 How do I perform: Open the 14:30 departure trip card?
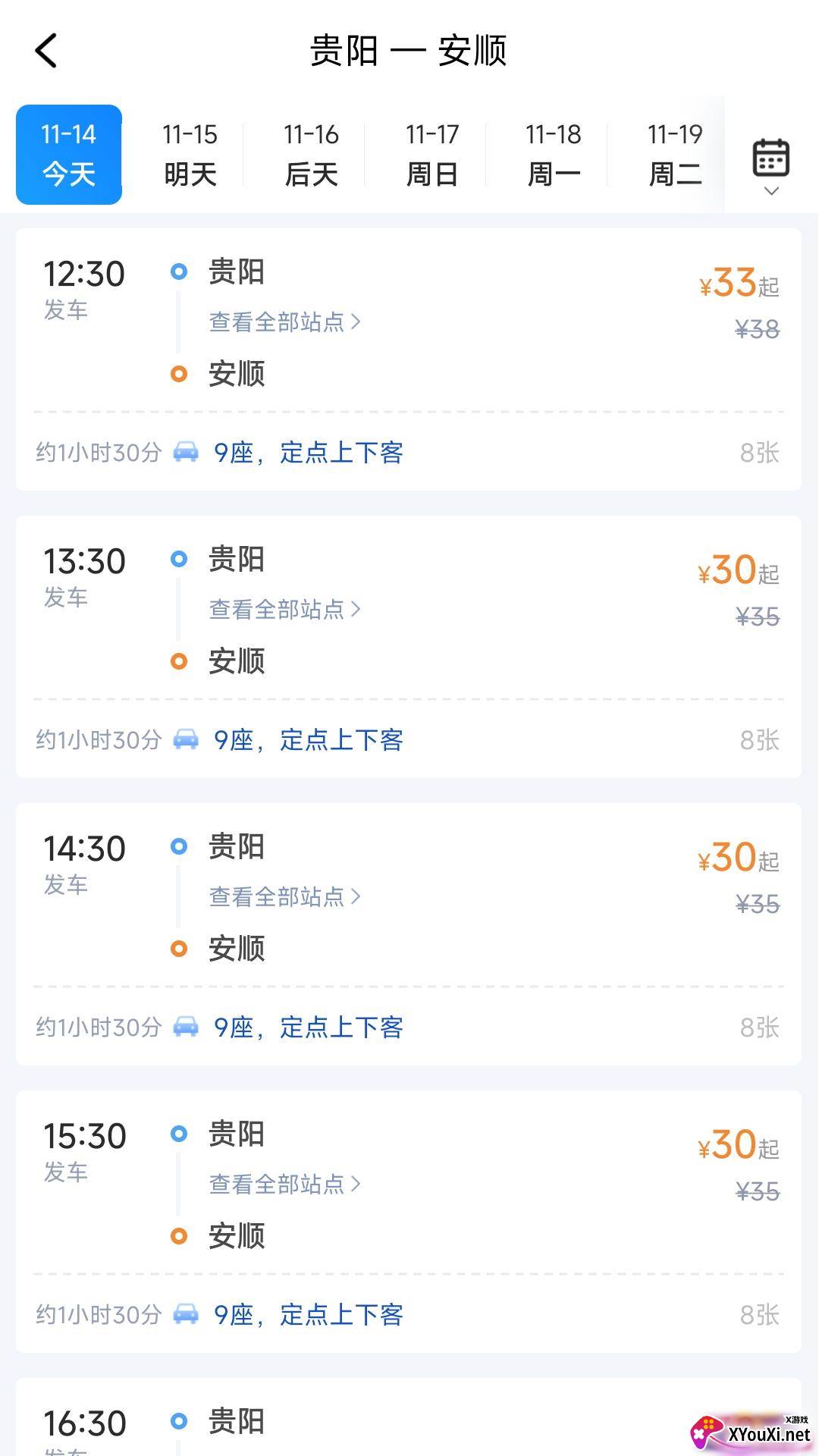tap(409, 934)
